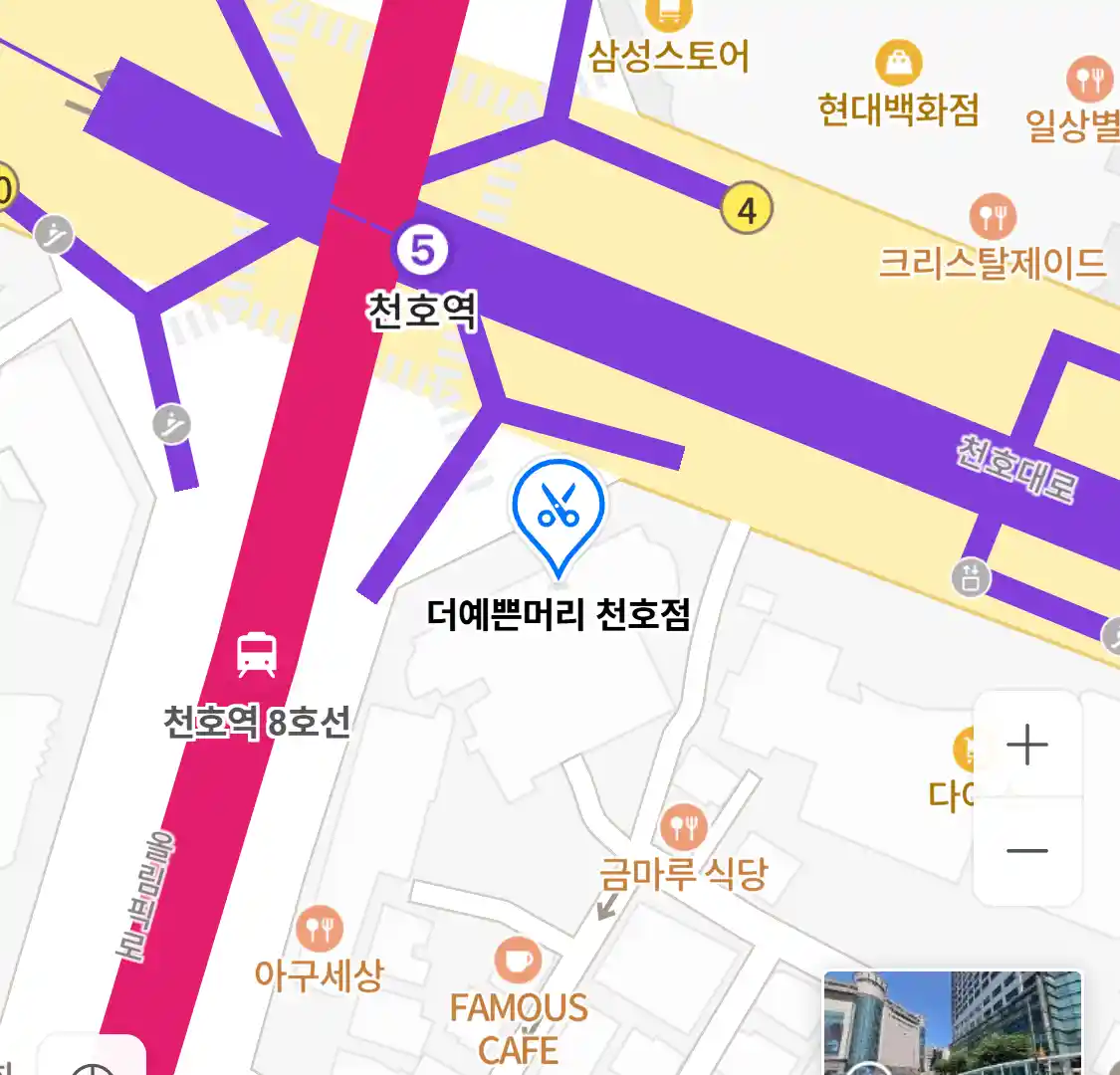Select the exit 4 marker
1120x1075 pixels.
(747, 210)
